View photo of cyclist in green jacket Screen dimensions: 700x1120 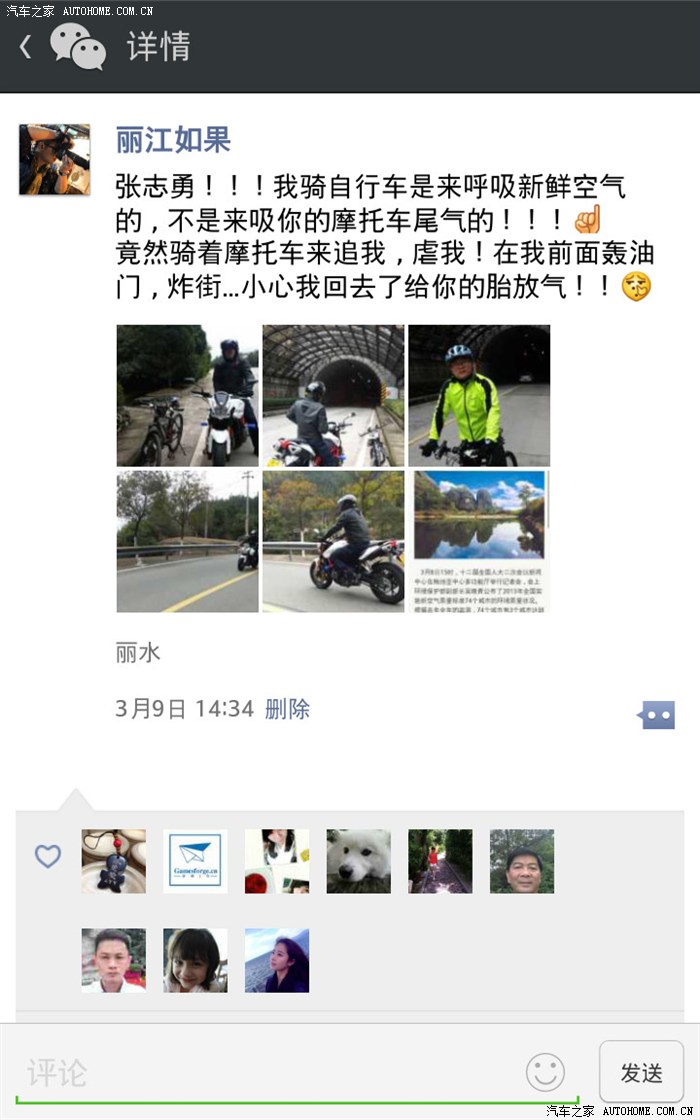(479, 396)
